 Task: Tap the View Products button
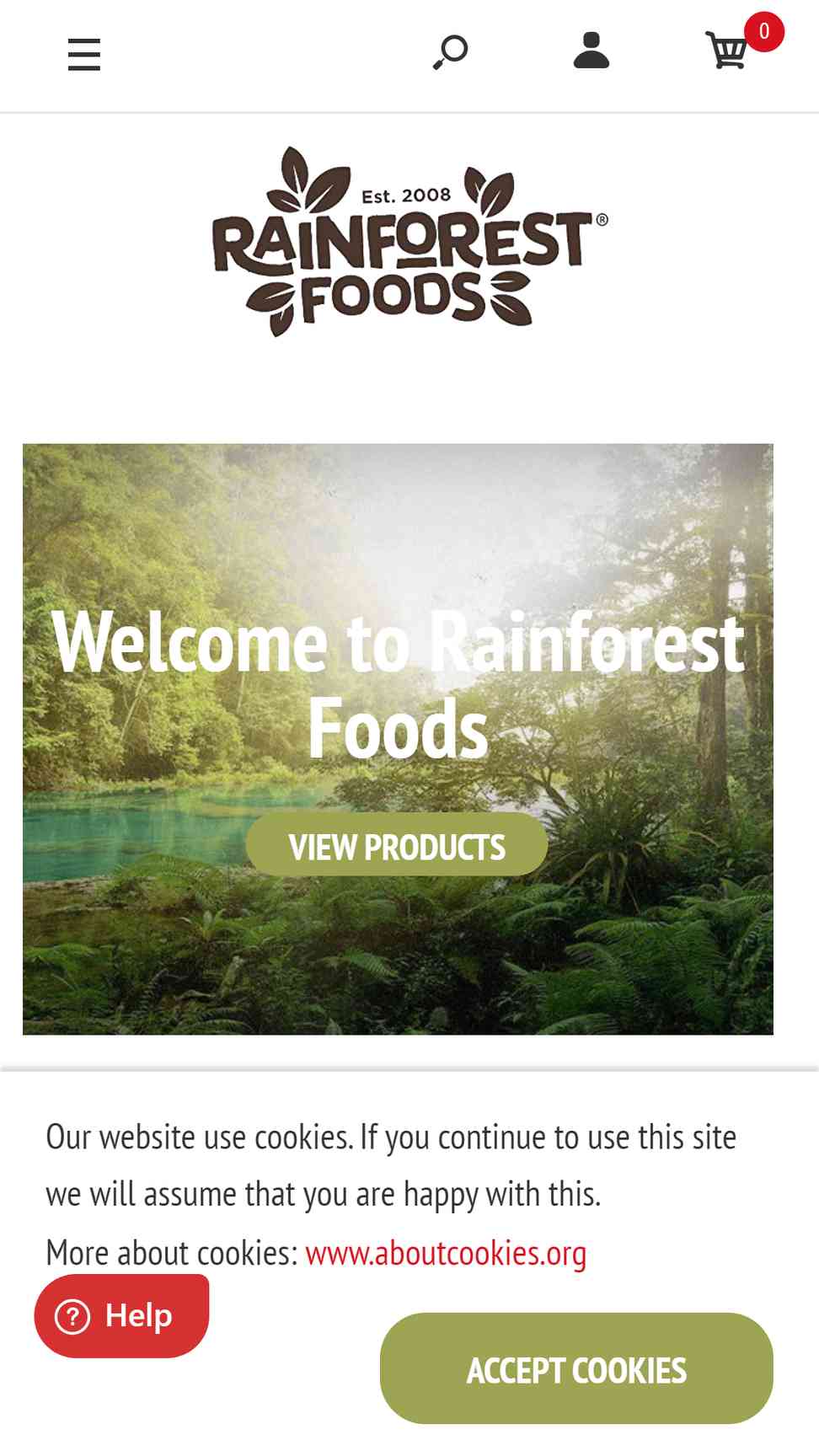tap(397, 845)
